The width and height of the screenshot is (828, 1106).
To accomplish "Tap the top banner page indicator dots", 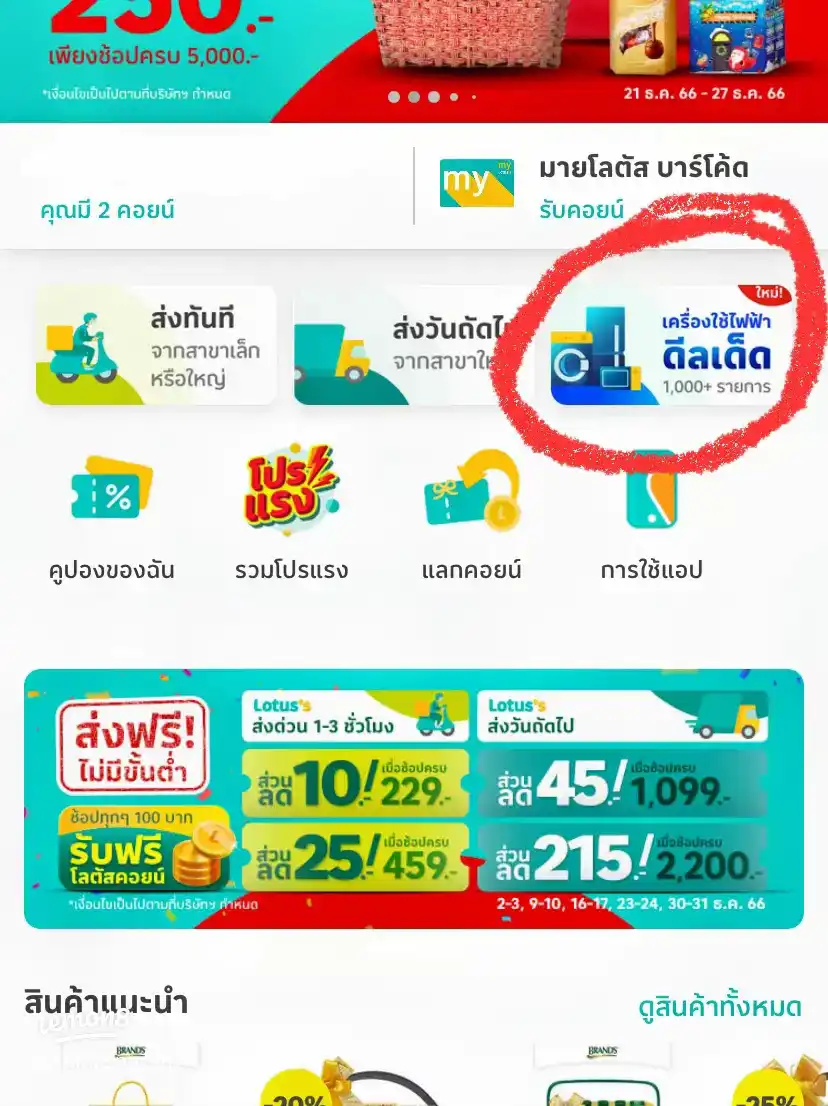I will click(x=432, y=97).
